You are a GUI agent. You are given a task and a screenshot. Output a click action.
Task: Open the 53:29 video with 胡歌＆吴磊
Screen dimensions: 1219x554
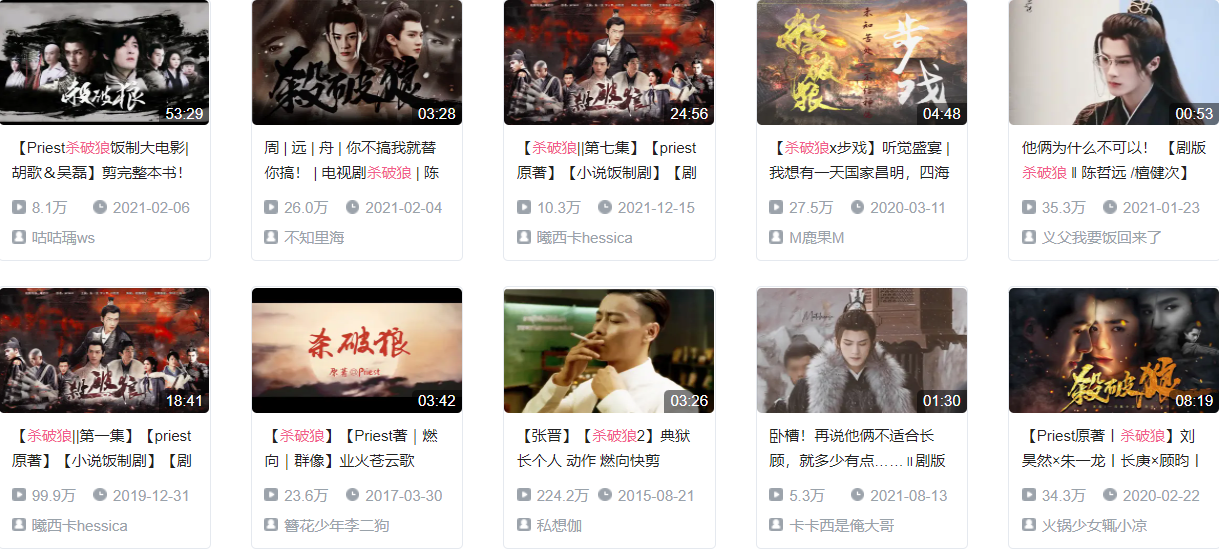coord(104,62)
